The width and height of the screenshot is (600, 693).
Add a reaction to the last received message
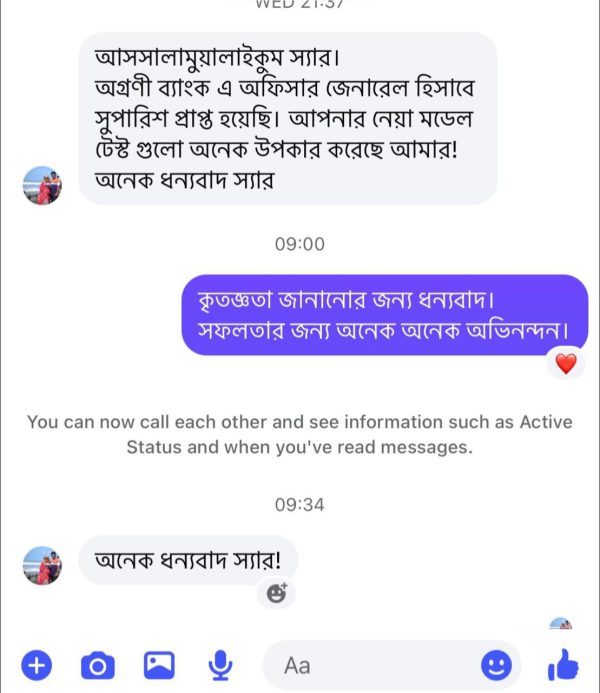click(277, 593)
